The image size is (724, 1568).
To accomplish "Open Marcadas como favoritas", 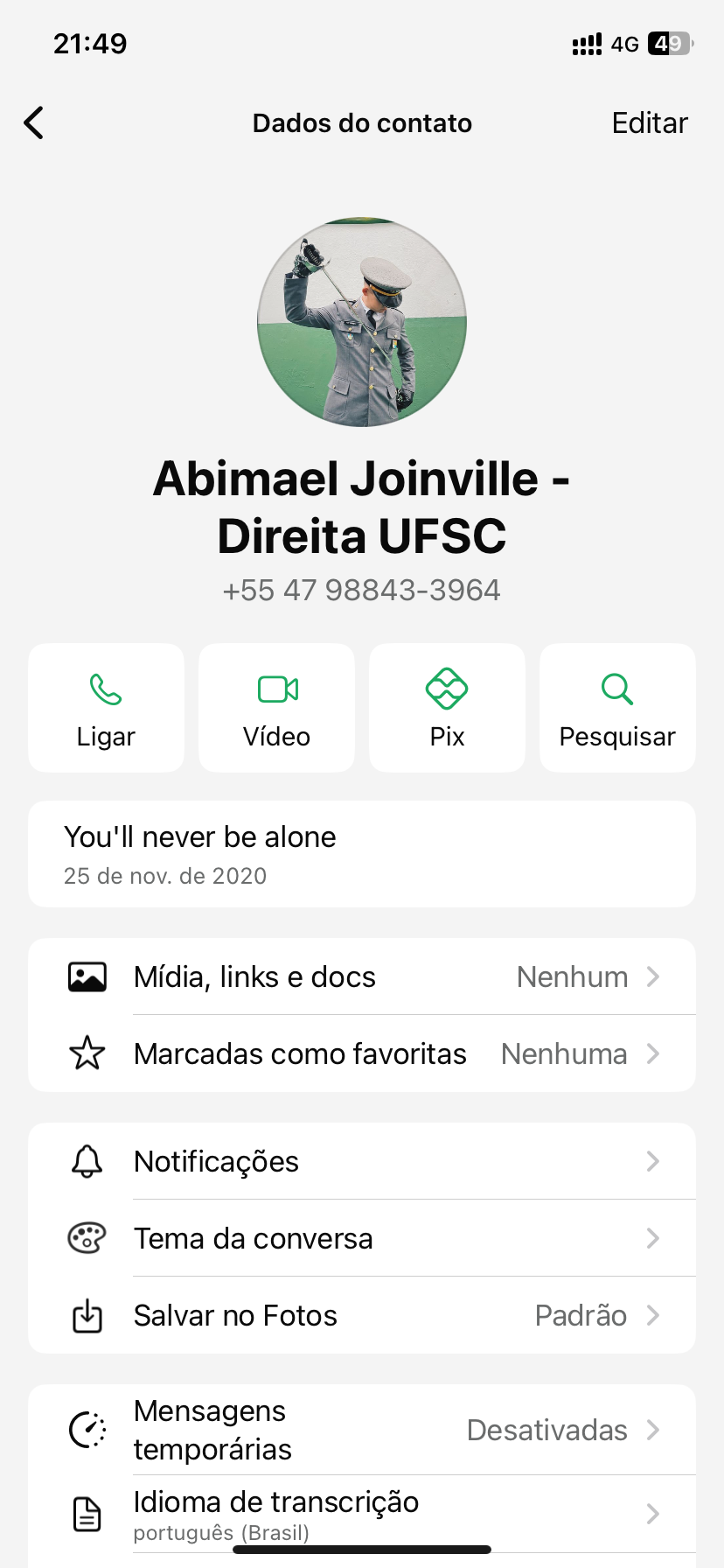I will tap(362, 1053).
